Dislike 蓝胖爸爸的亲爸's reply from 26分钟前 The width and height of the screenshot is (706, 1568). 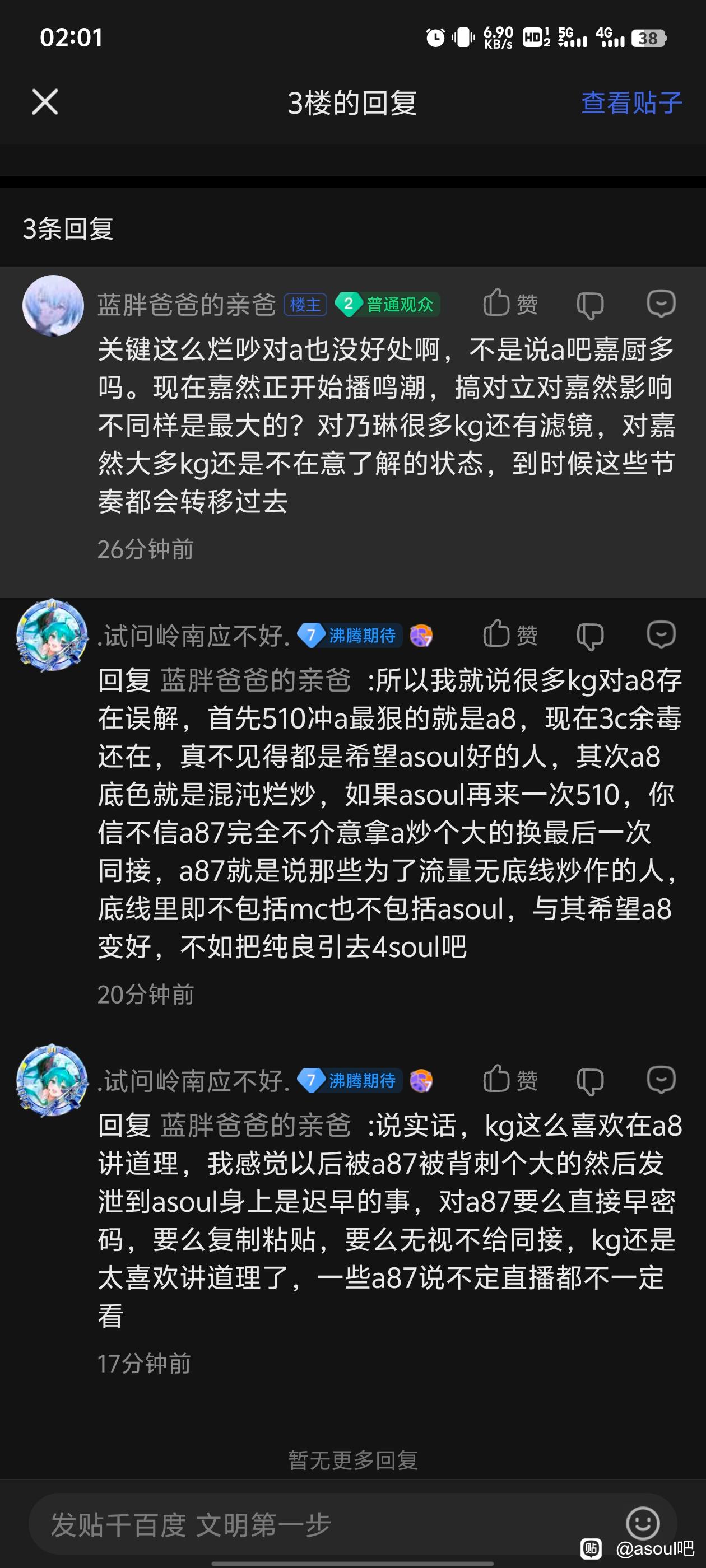(589, 304)
